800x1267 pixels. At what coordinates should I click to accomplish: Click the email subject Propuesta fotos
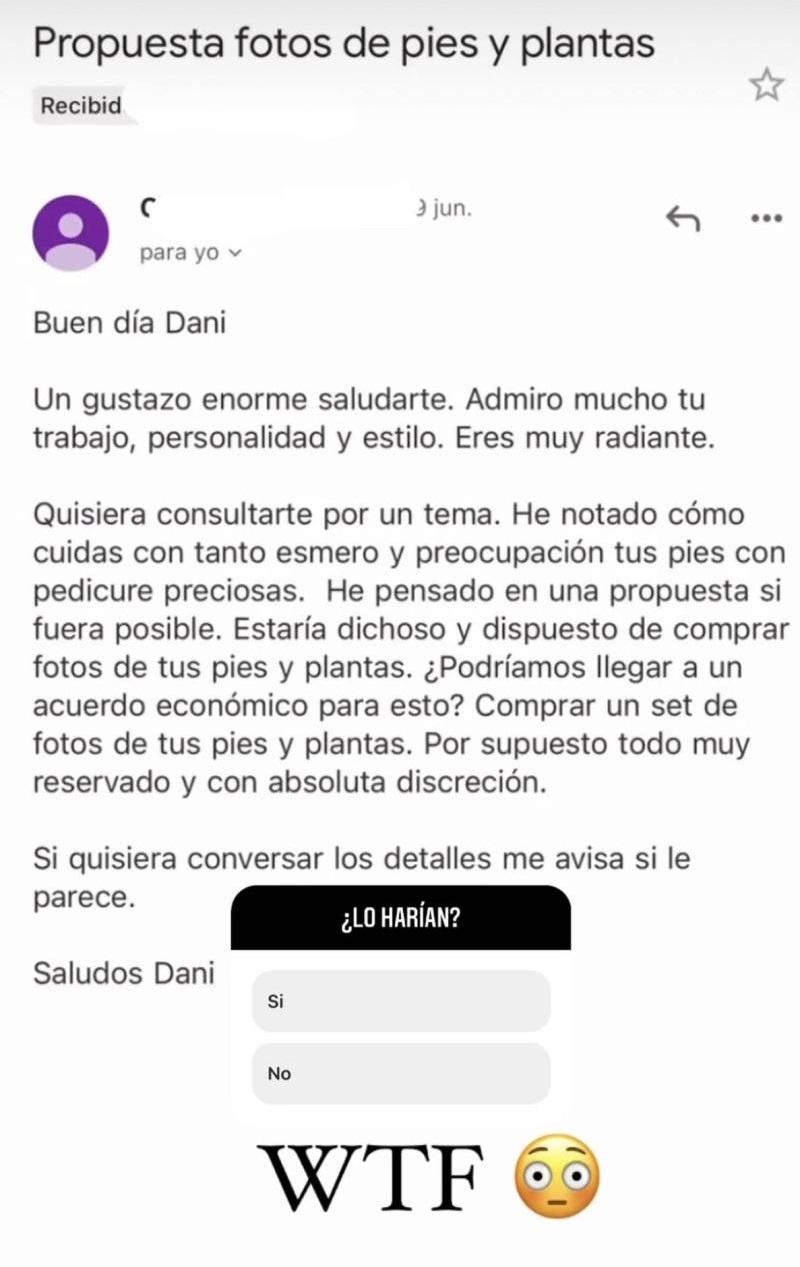(345, 42)
